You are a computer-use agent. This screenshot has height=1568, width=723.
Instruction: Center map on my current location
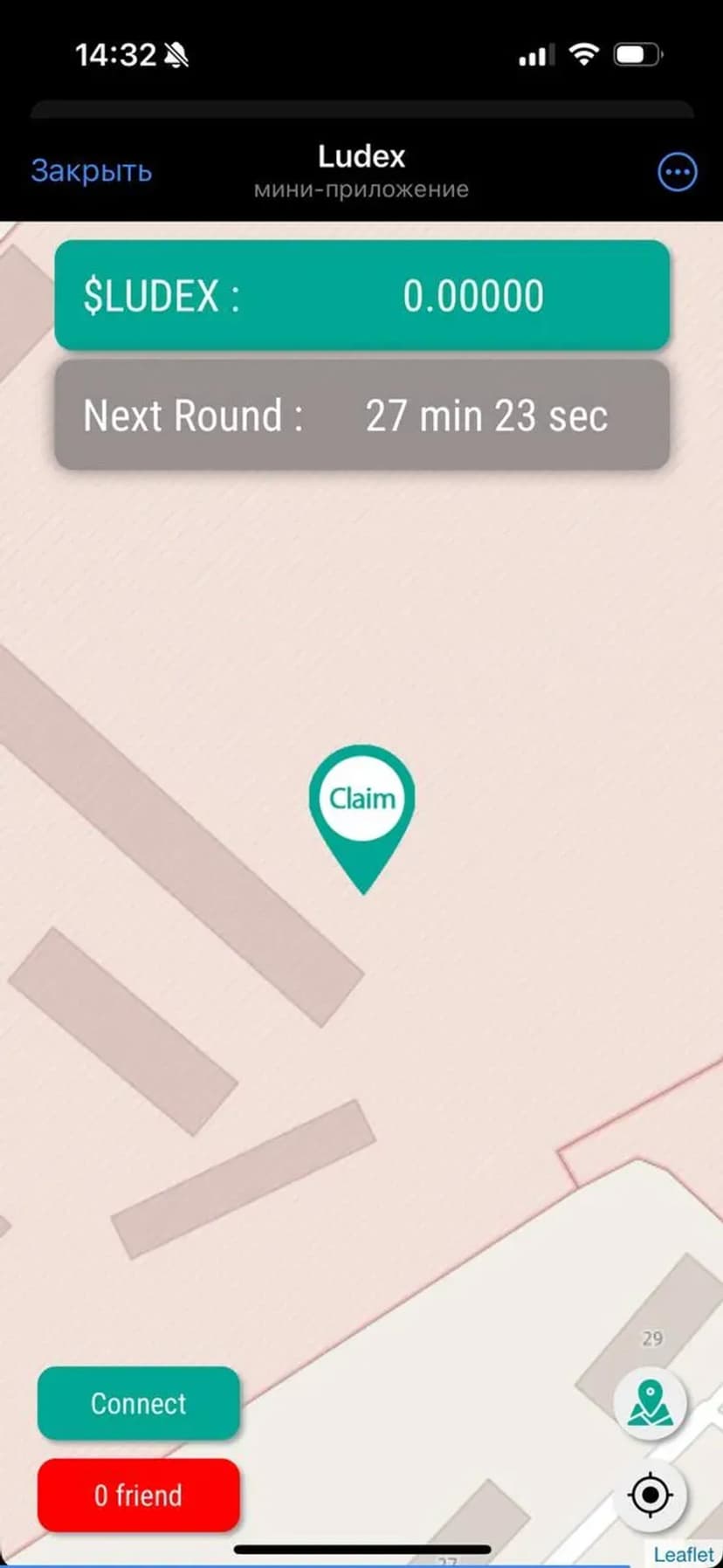coord(650,1496)
